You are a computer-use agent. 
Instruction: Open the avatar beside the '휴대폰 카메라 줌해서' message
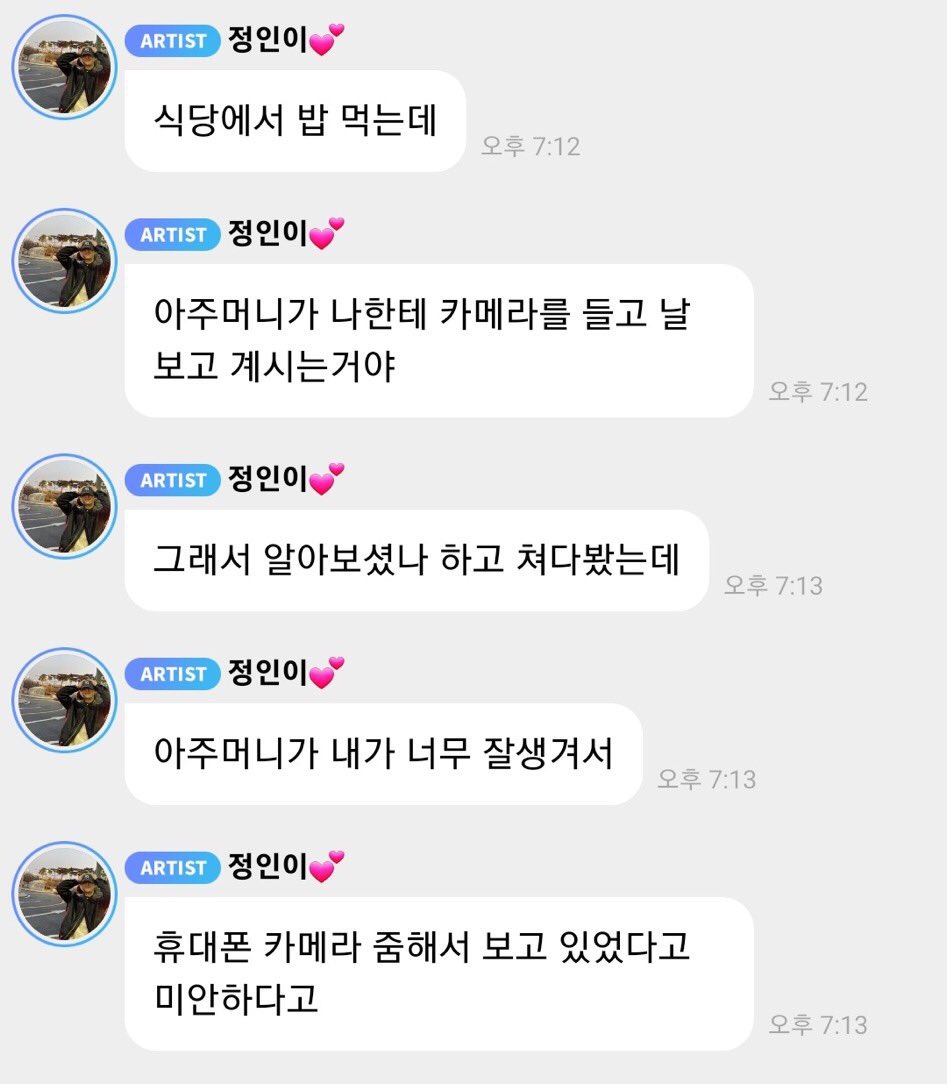64,894
